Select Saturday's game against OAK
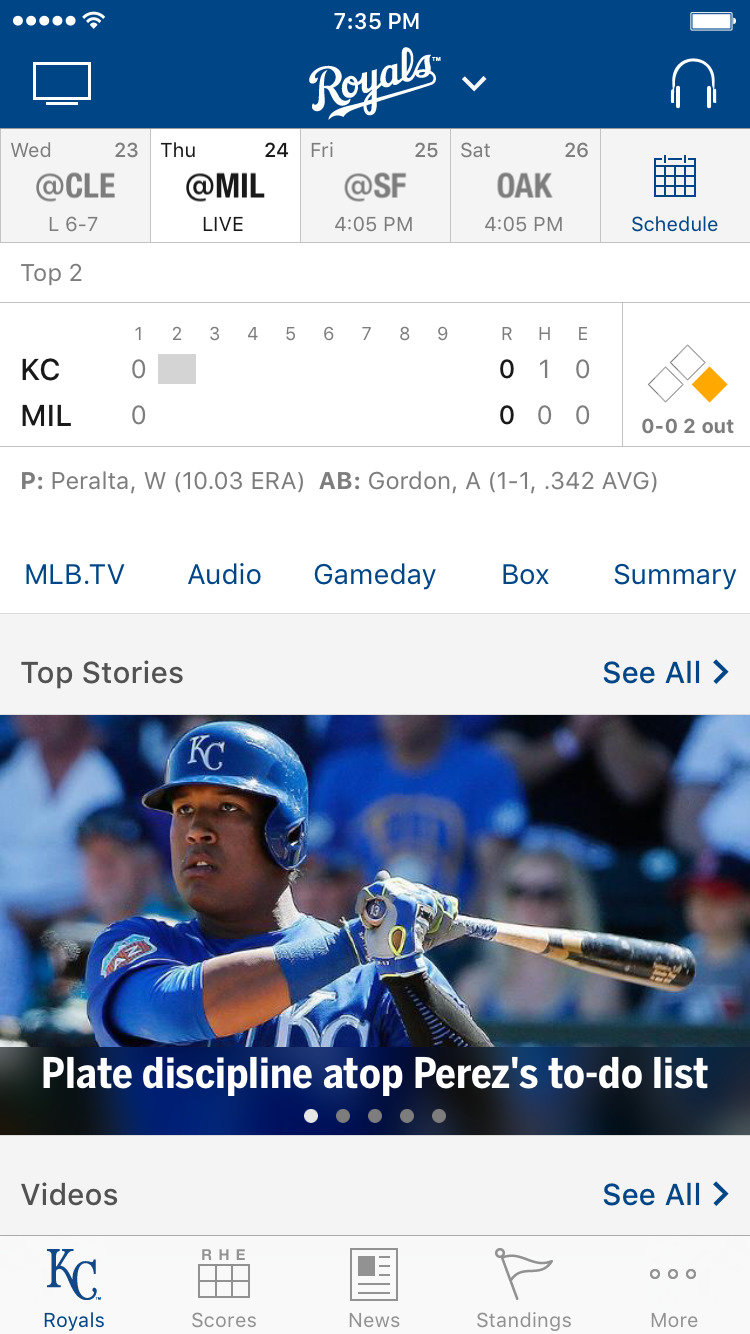The height and width of the screenshot is (1334, 750). pos(525,186)
